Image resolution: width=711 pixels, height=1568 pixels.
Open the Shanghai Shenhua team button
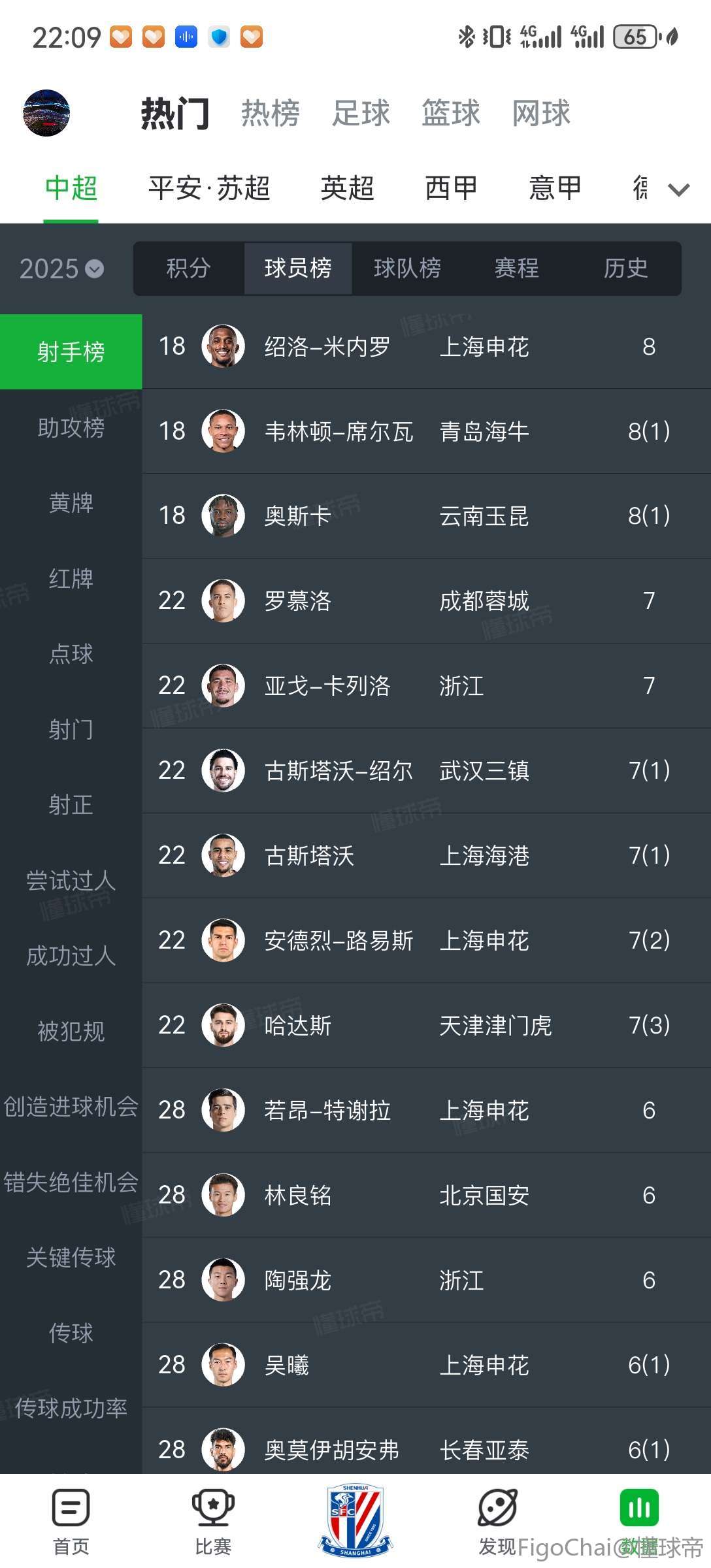[355, 1520]
